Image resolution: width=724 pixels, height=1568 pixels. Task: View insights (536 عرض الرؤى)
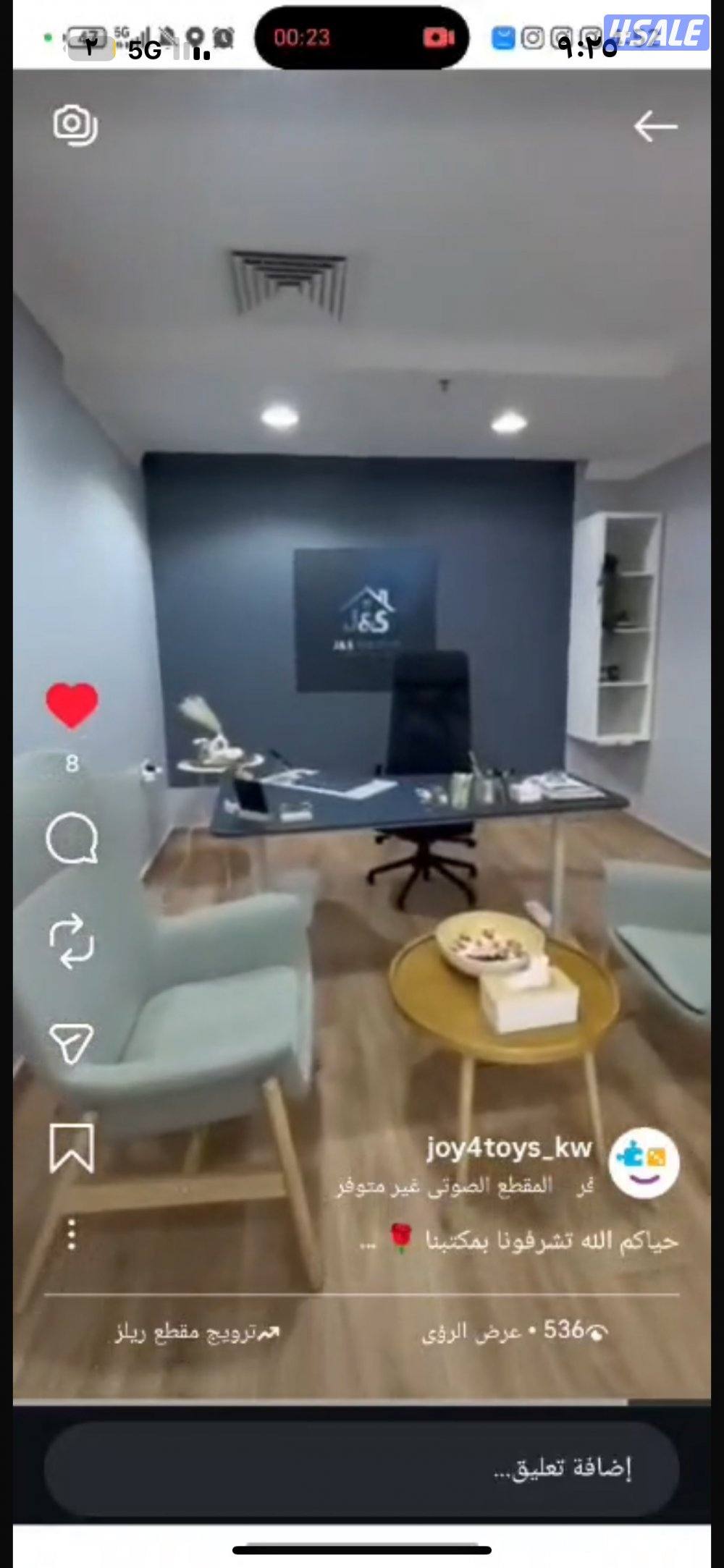point(514,1330)
